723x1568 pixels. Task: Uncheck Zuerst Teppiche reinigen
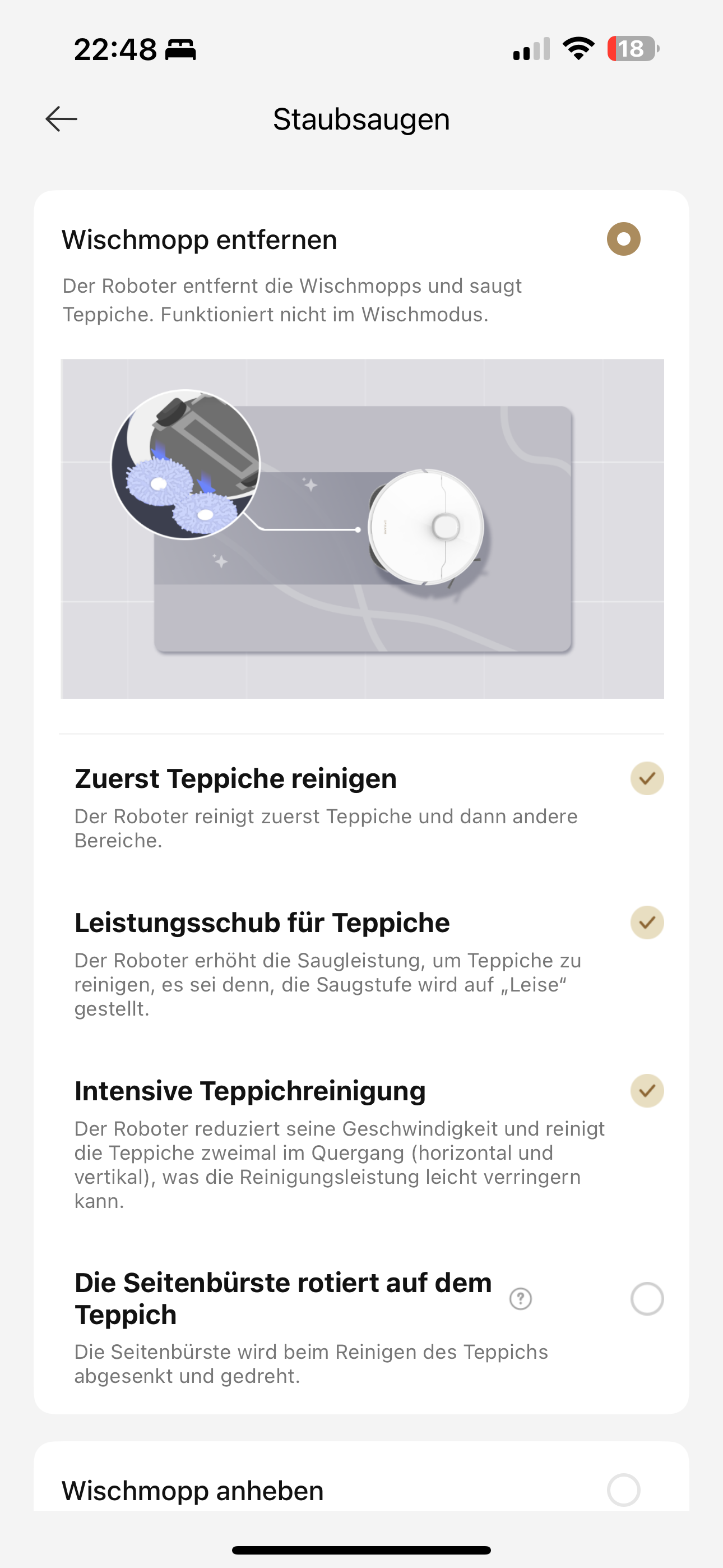pos(646,778)
